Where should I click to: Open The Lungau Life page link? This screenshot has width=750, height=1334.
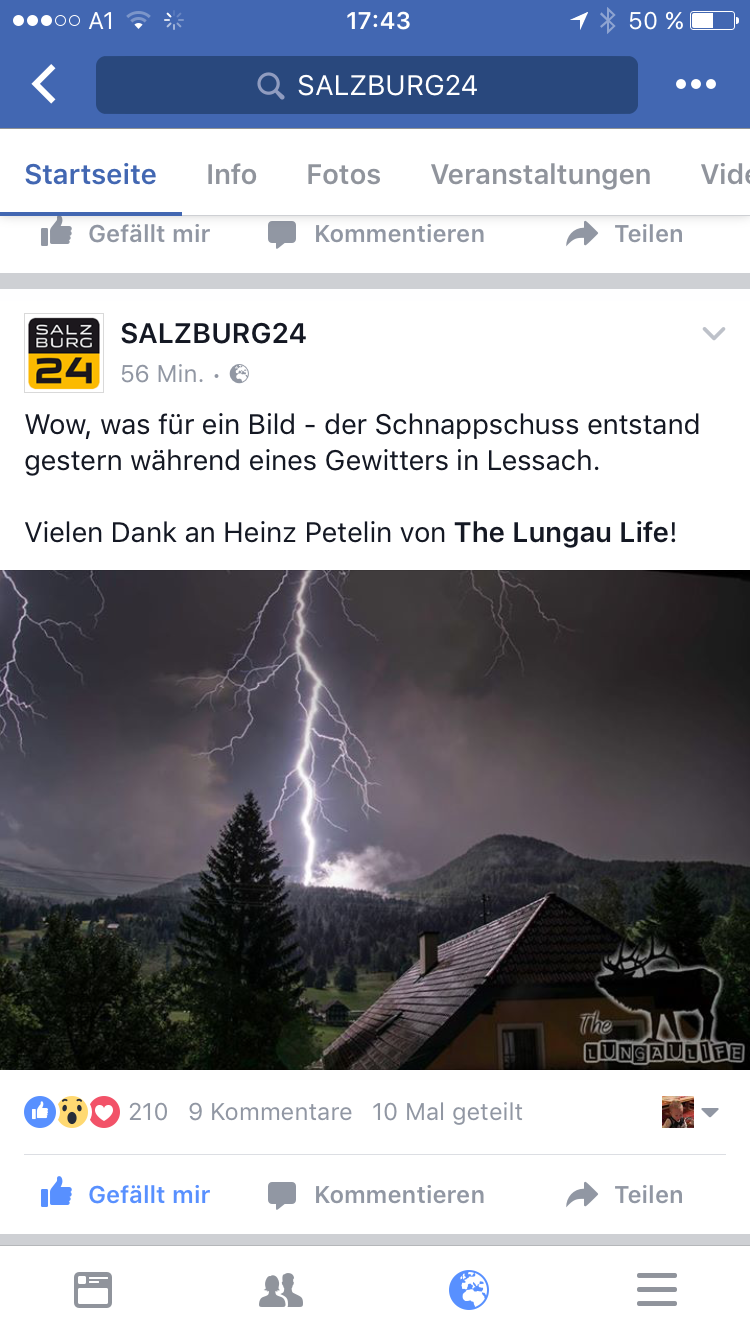pyautogui.click(x=560, y=532)
